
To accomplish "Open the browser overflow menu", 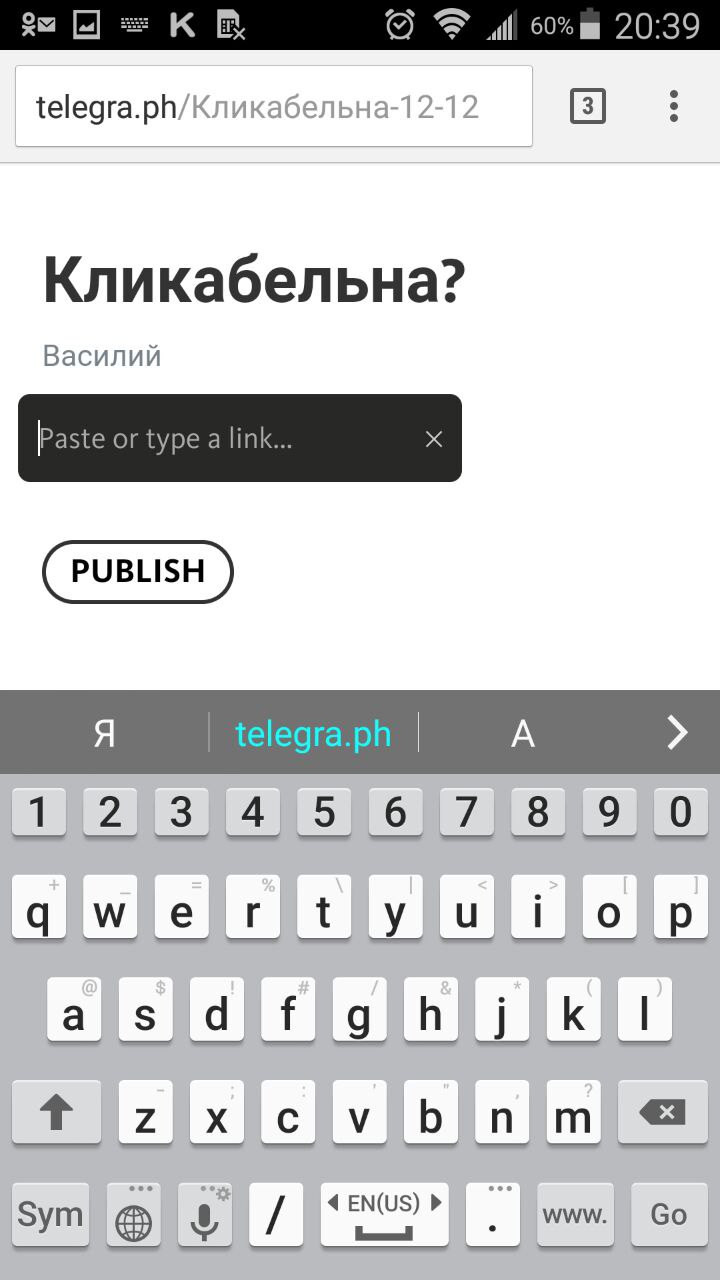I will [x=674, y=106].
